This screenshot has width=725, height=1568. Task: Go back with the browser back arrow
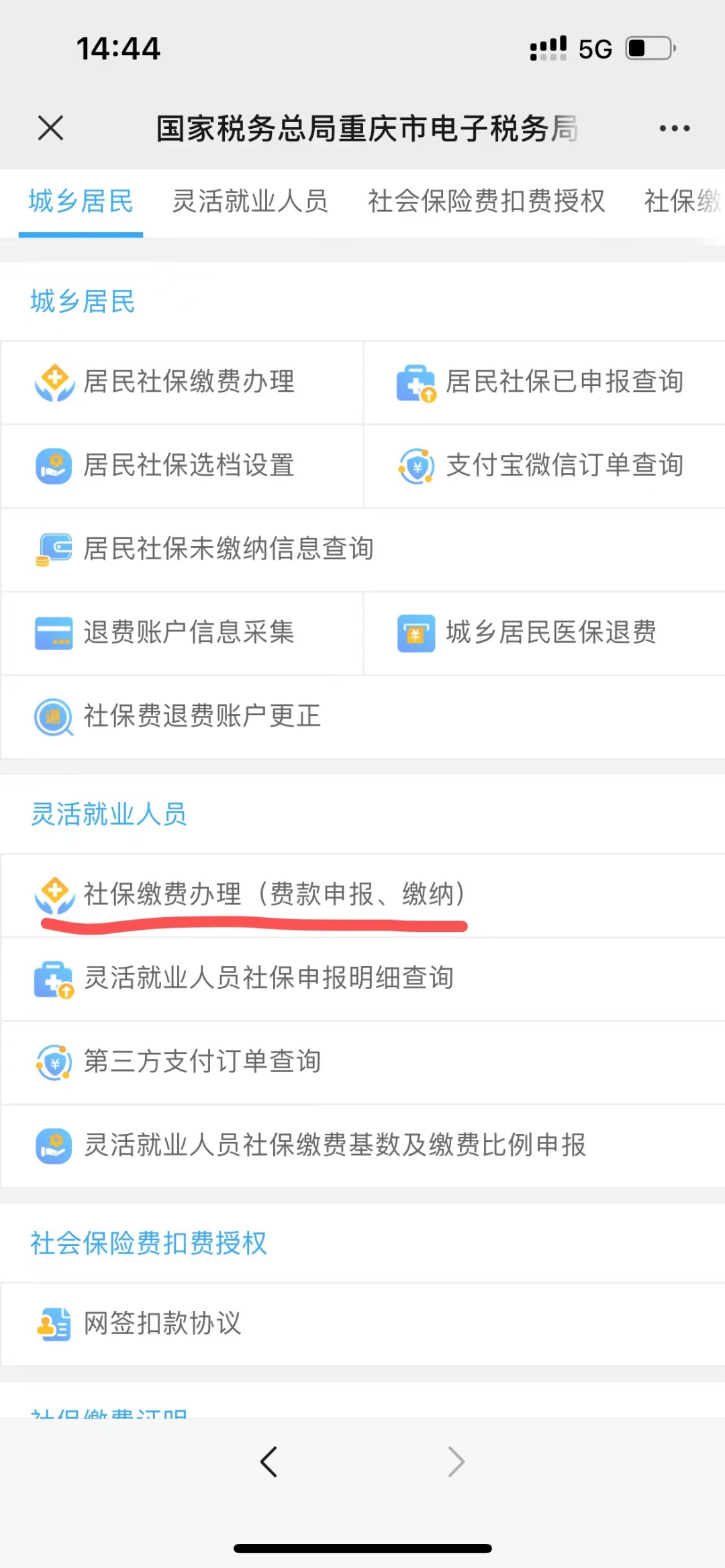tap(269, 1462)
